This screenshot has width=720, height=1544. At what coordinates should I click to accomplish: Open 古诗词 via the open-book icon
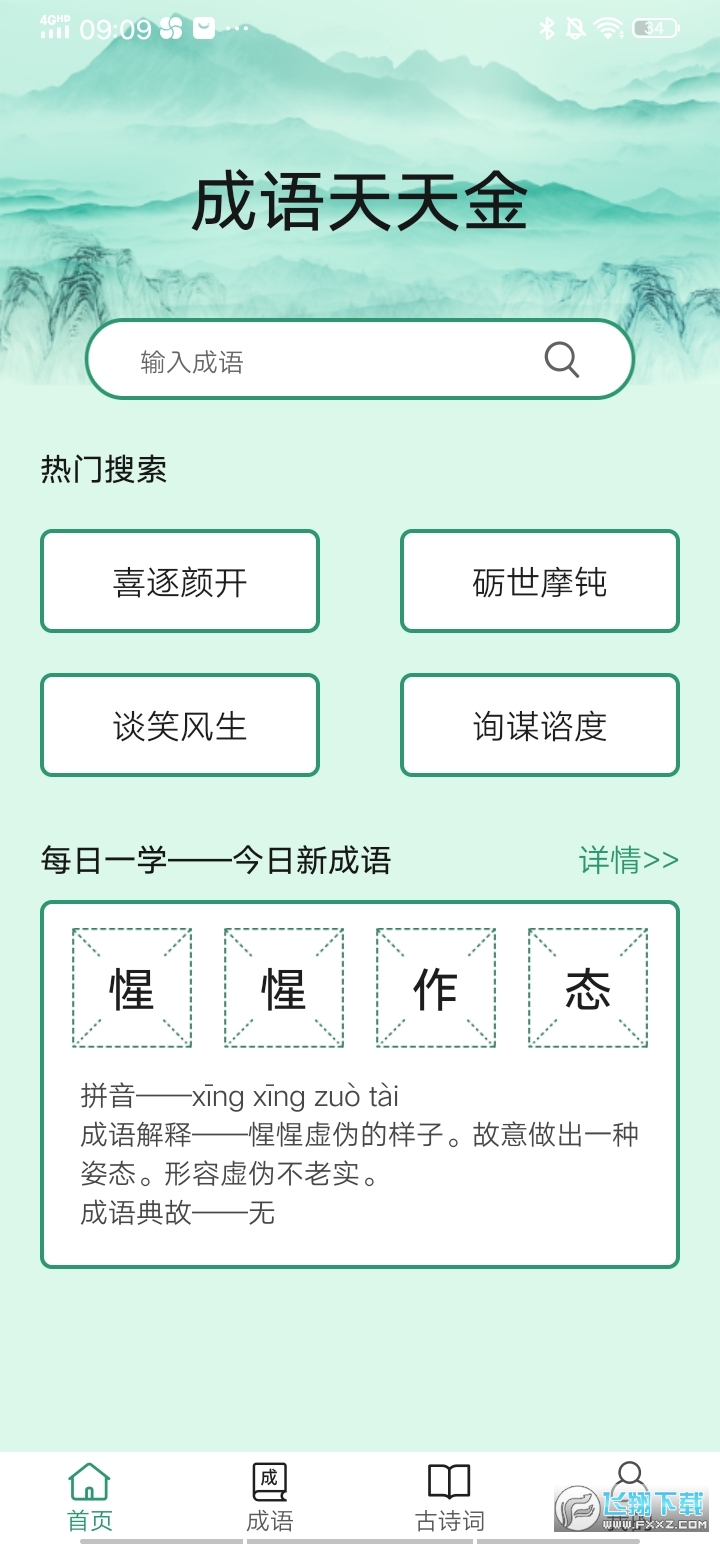click(x=448, y=1478)
